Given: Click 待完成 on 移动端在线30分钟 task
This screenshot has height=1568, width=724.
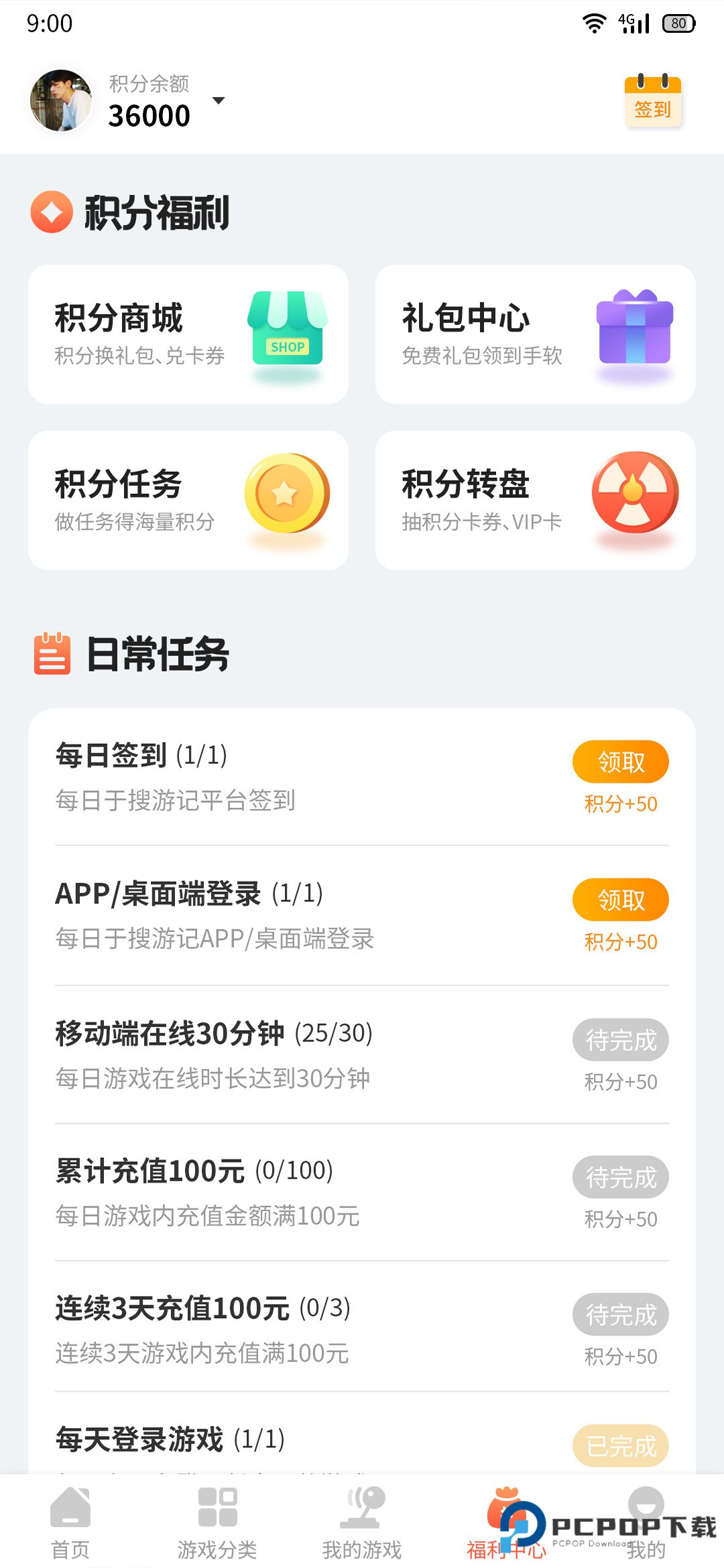Looking at the screenshot, I should [620, 1039].
